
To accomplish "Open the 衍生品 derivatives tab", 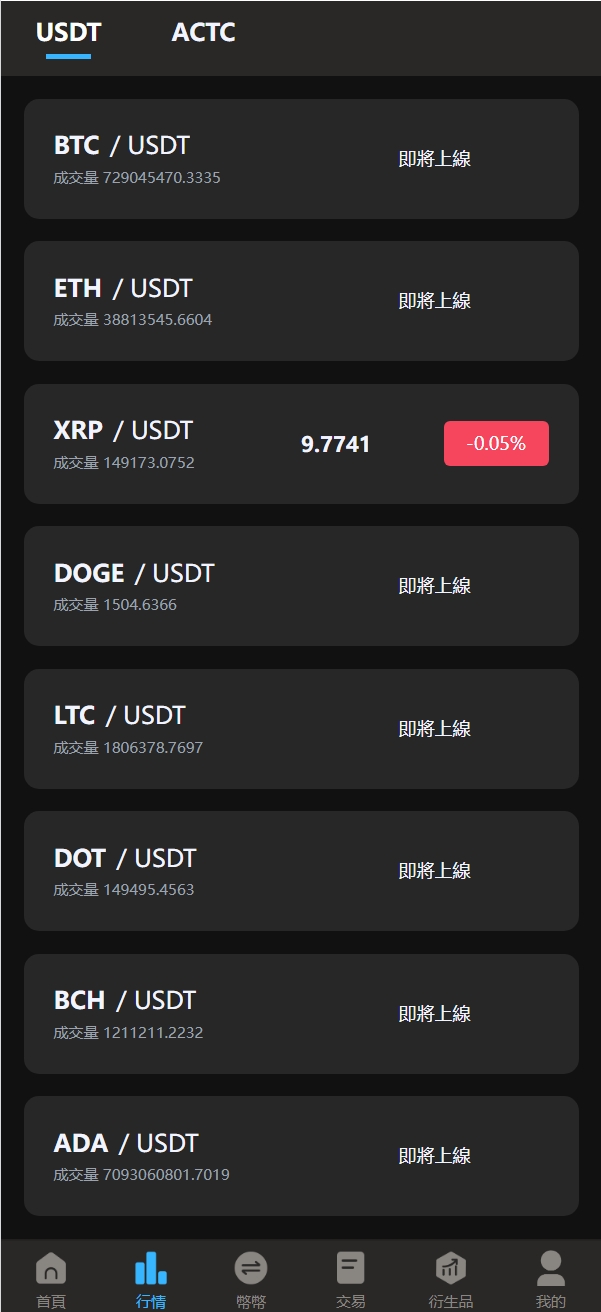I will [451, 1279].
